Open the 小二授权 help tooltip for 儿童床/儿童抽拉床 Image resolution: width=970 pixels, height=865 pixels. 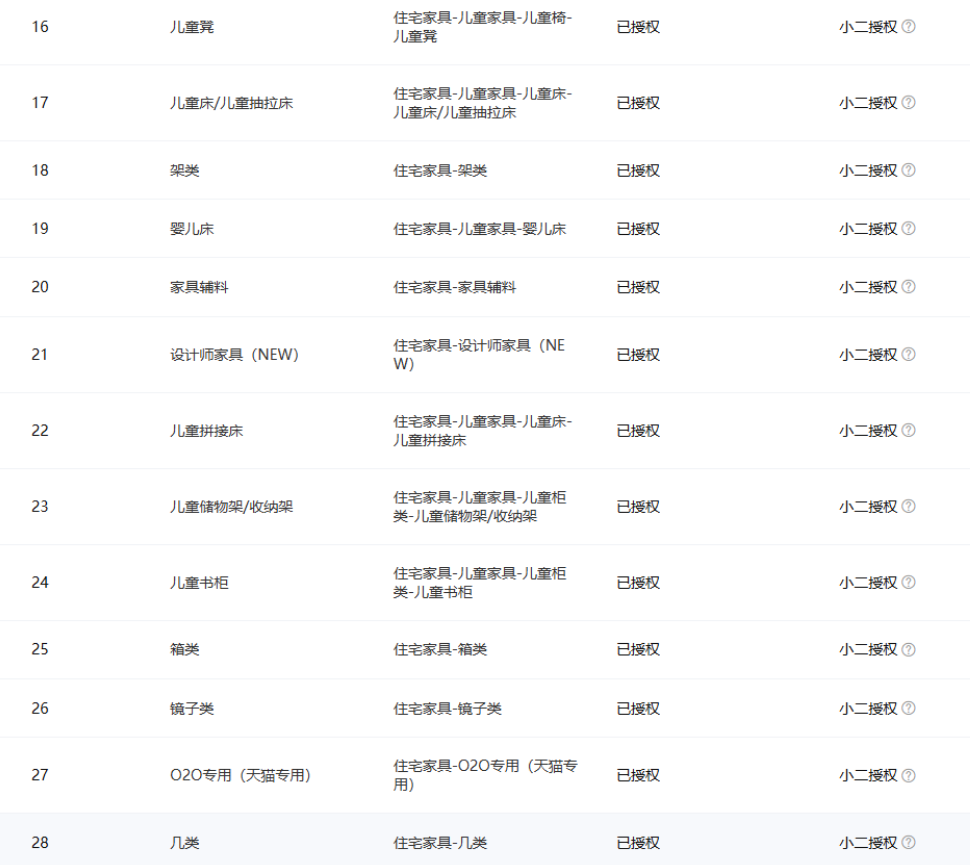point(908,102)
